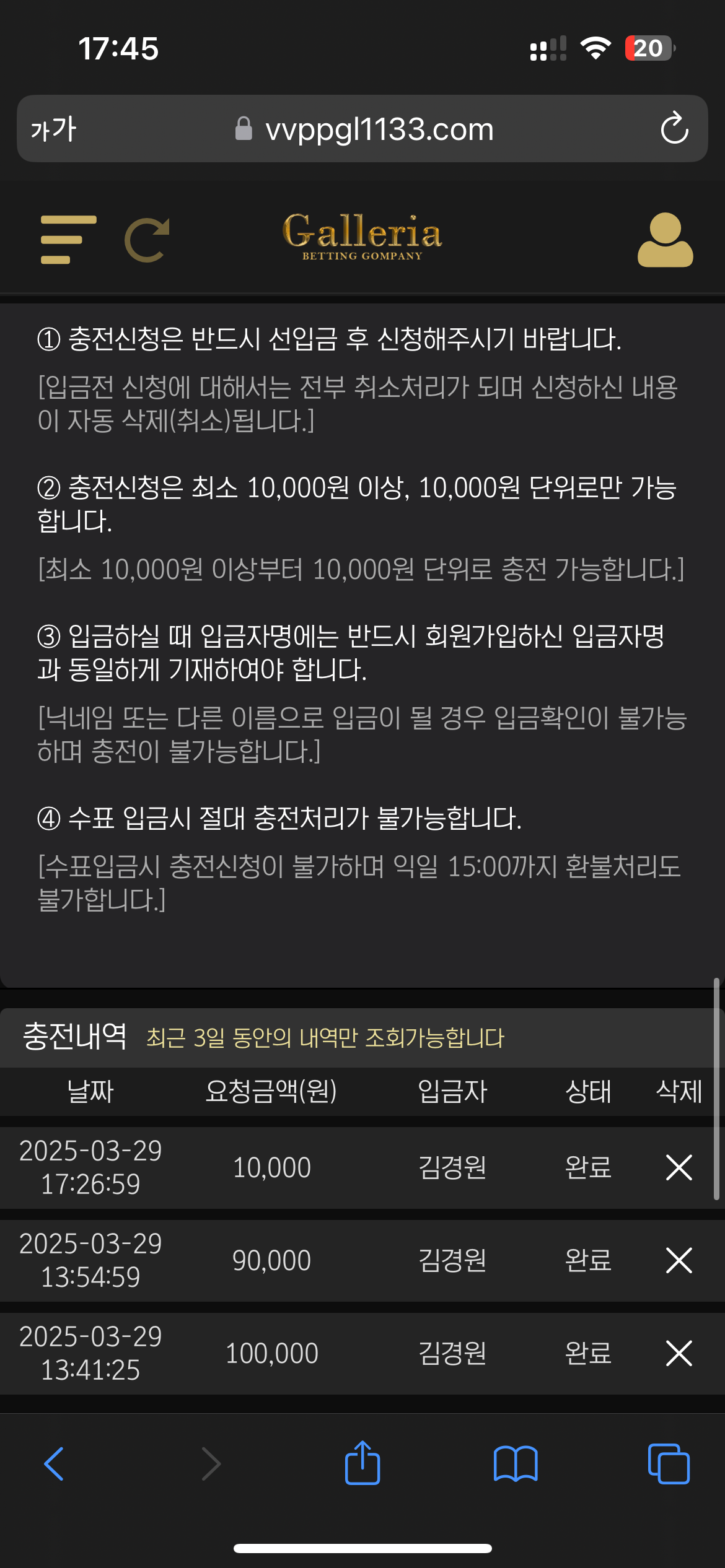Open the hamburger side menu

point(68,240)
